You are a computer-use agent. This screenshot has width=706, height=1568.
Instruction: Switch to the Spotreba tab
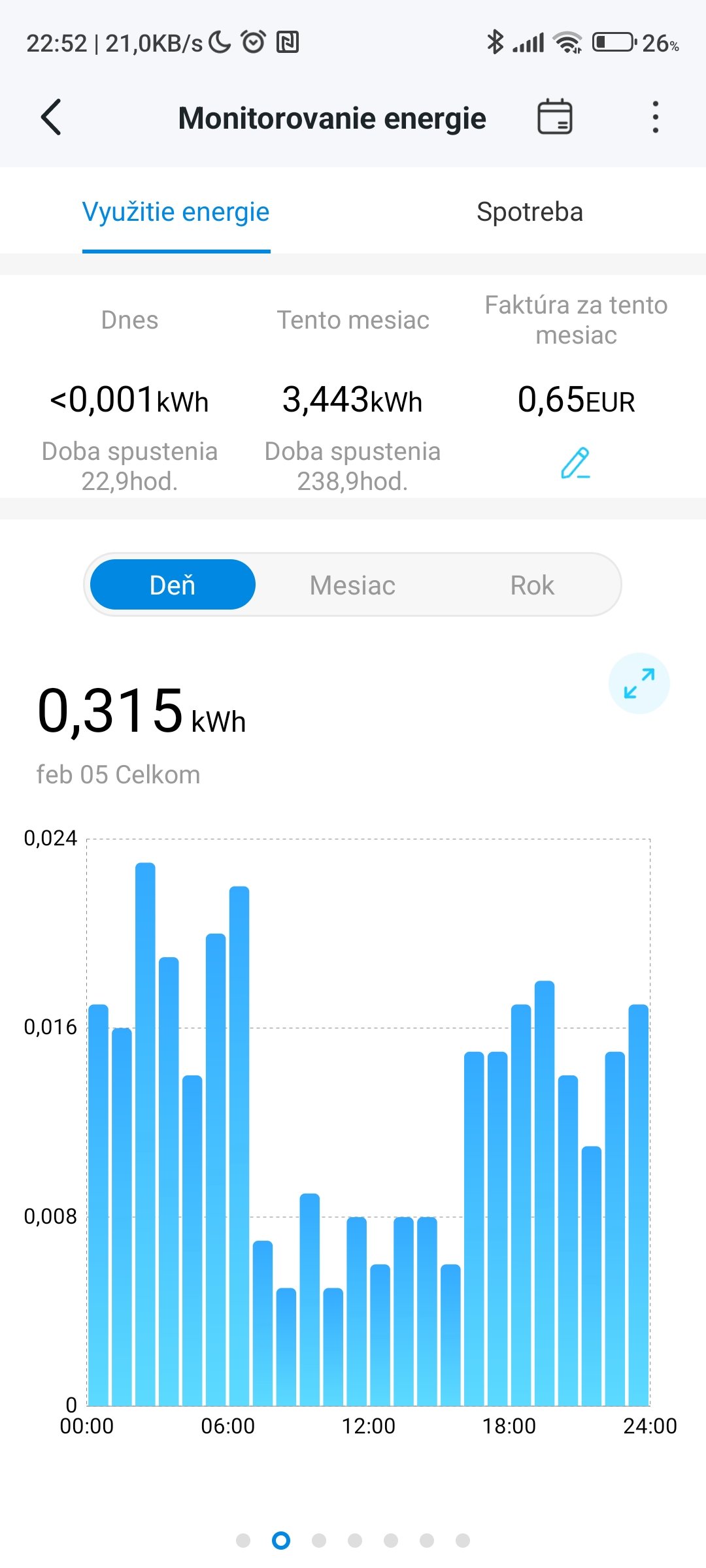[529, 212]
